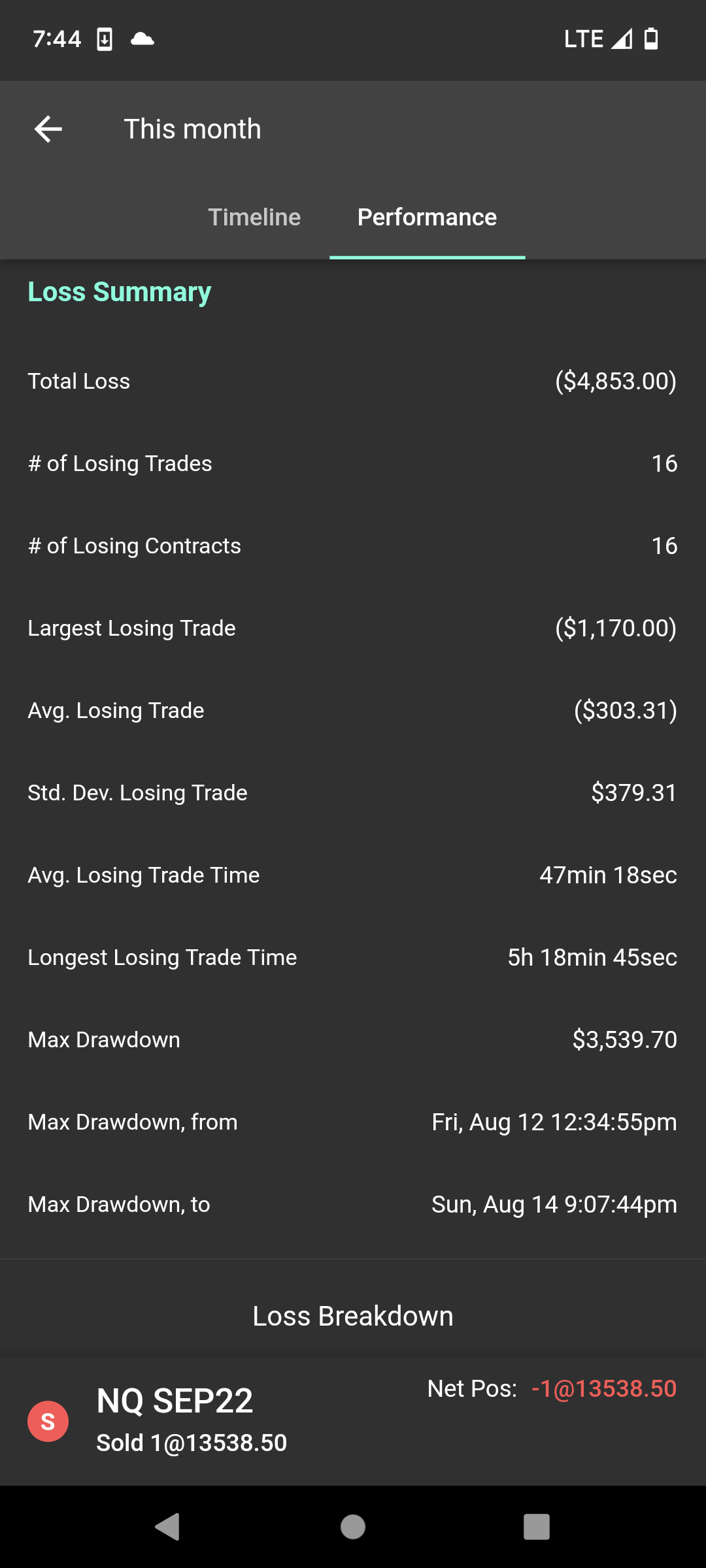706x1568 pixels.
Task: Tap the system home button
Action: pyautogui.click(x=353, y=1527)
